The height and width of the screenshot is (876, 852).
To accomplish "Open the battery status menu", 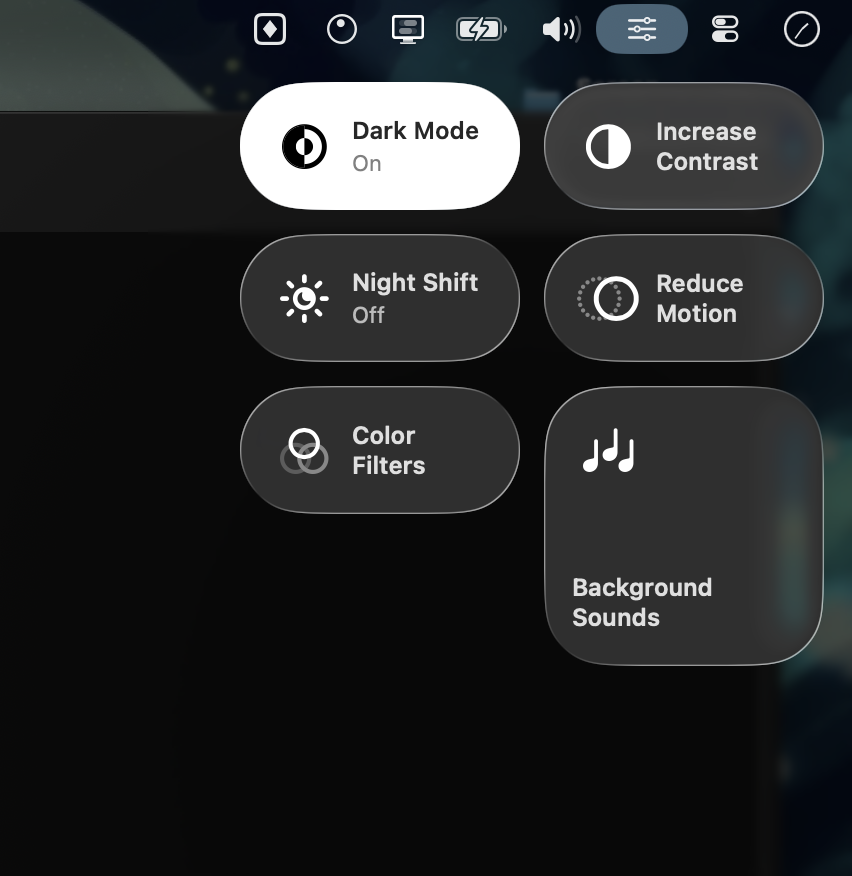I will pyautogui.click(x=480, y=30).
